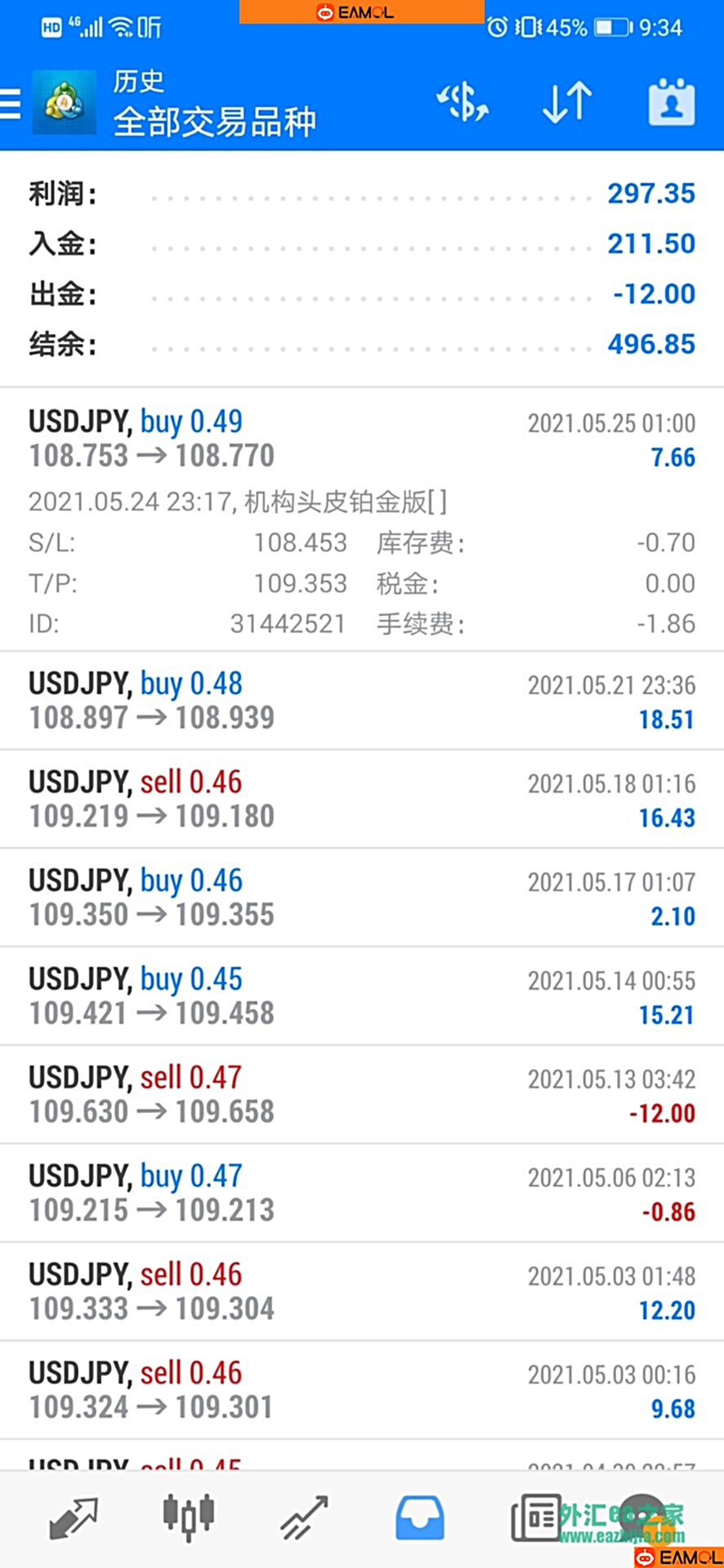Open the symbol filter icon

click(x=463, y=103)
